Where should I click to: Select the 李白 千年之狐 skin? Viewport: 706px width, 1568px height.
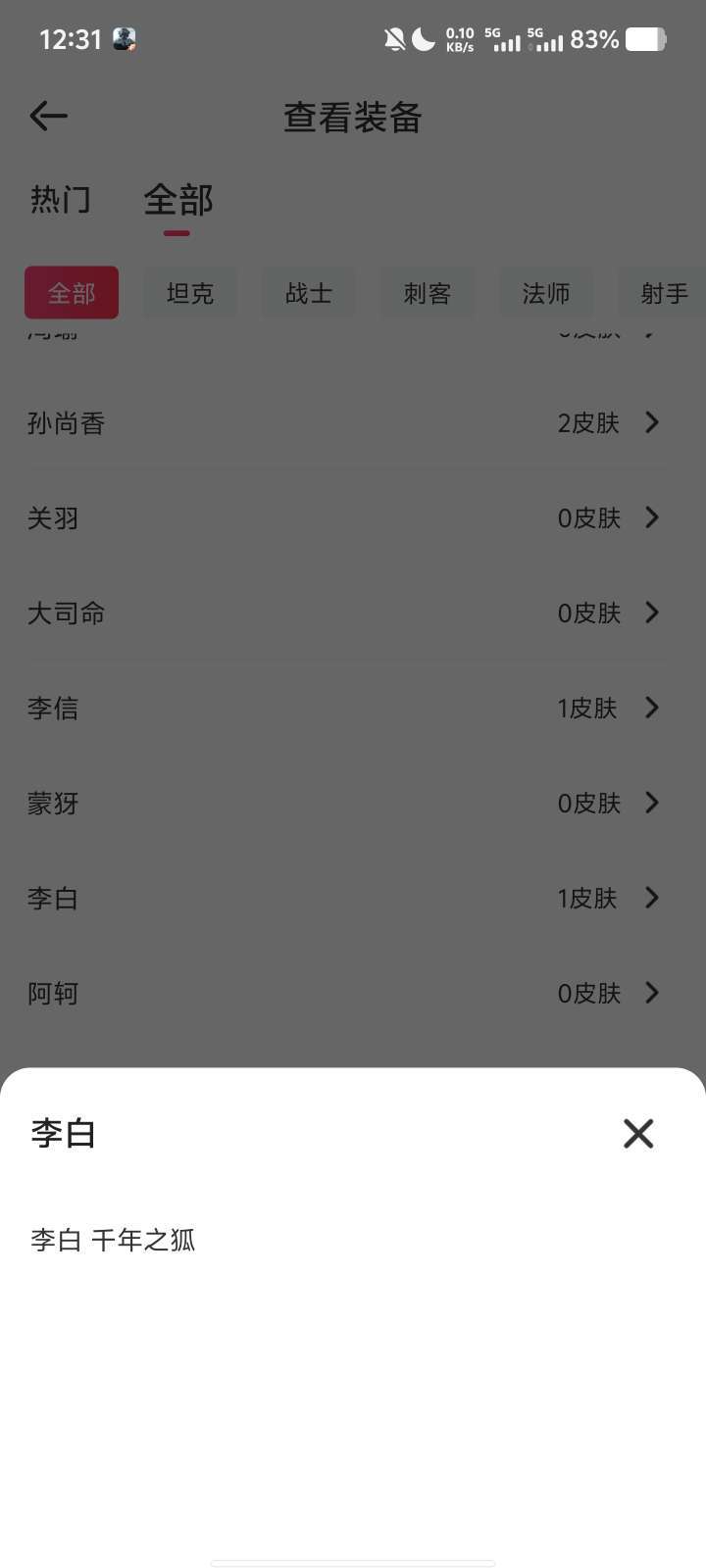[114, 1241]
